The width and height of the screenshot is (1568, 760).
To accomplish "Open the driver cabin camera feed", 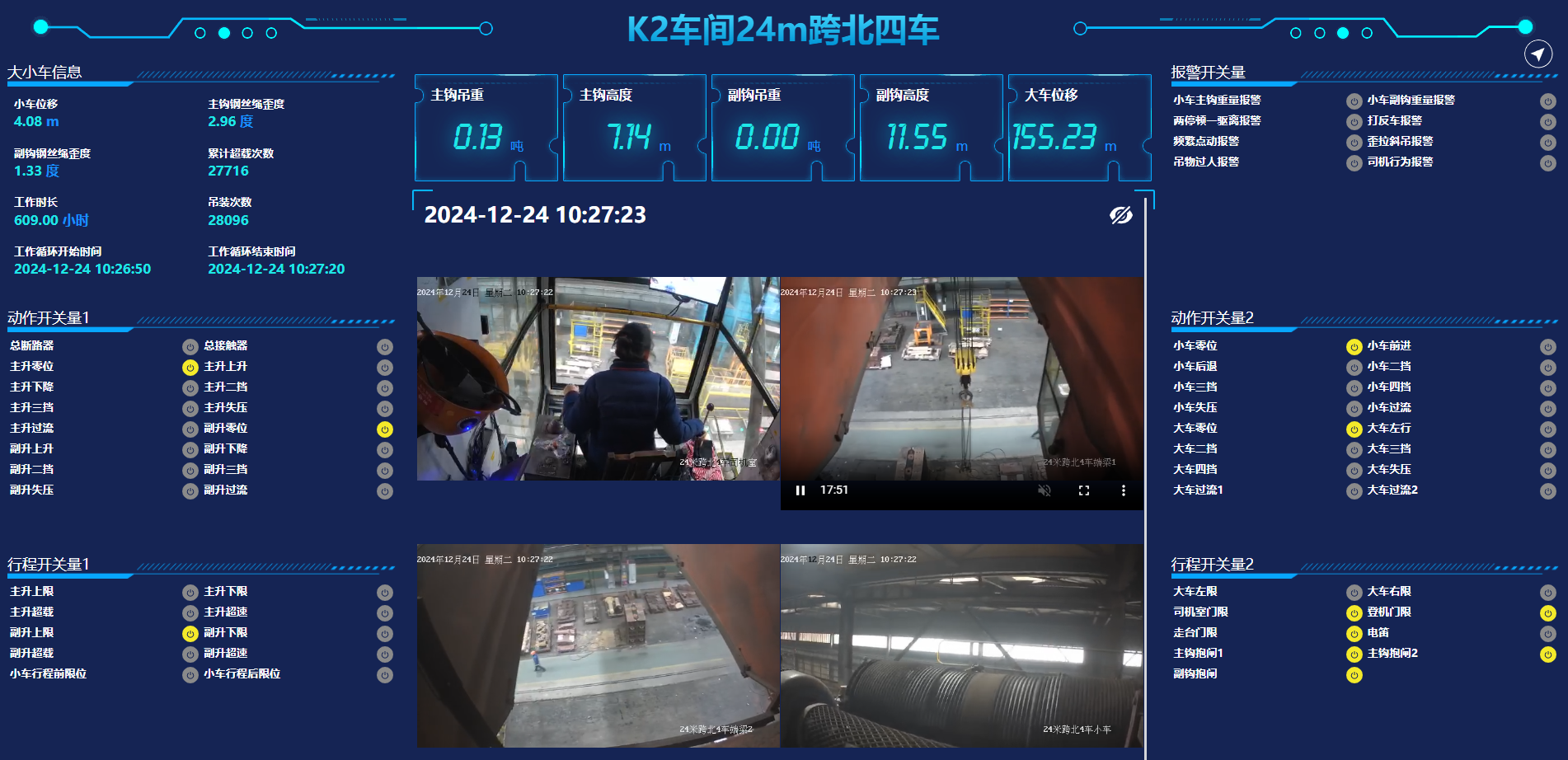I will point(598,378).
